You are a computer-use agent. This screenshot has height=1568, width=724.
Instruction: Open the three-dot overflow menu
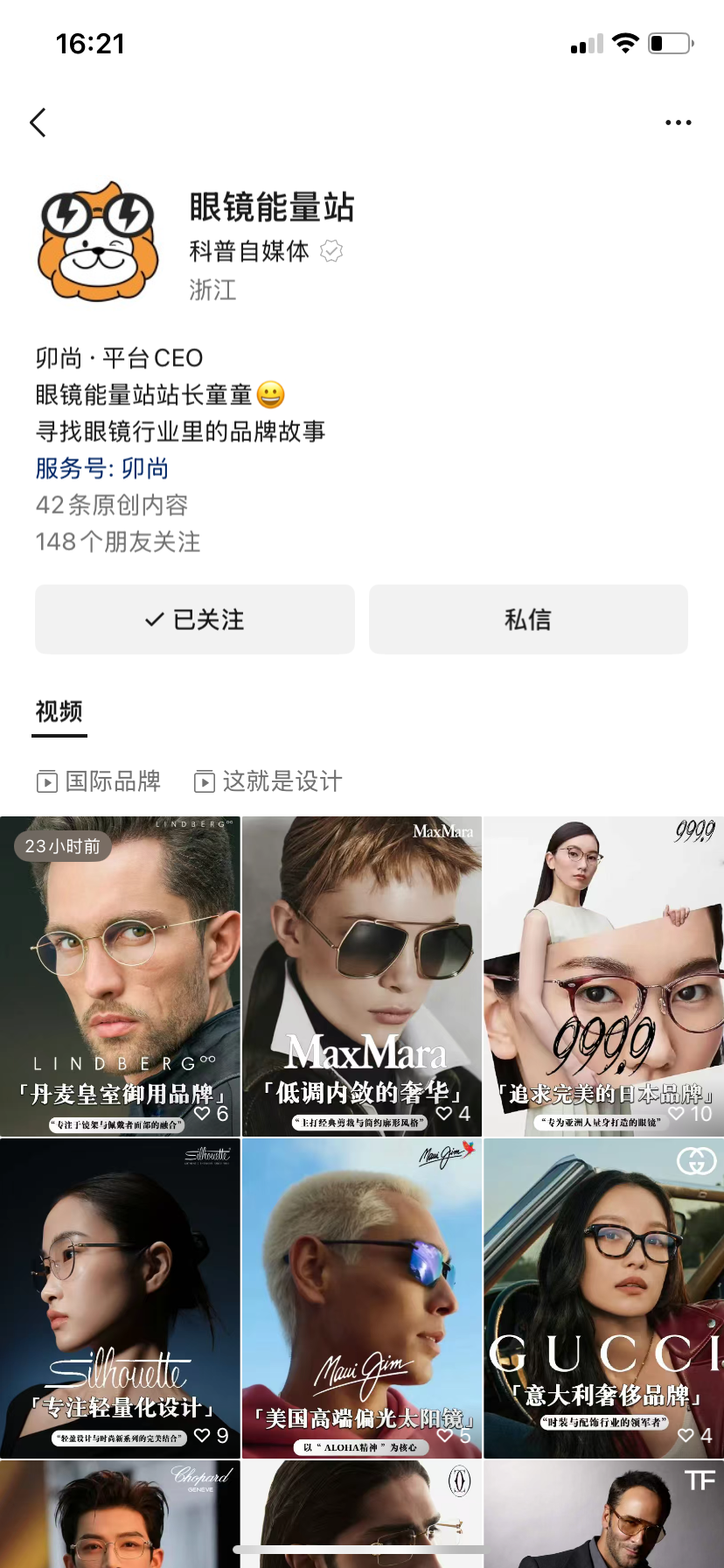pos(678,122)
